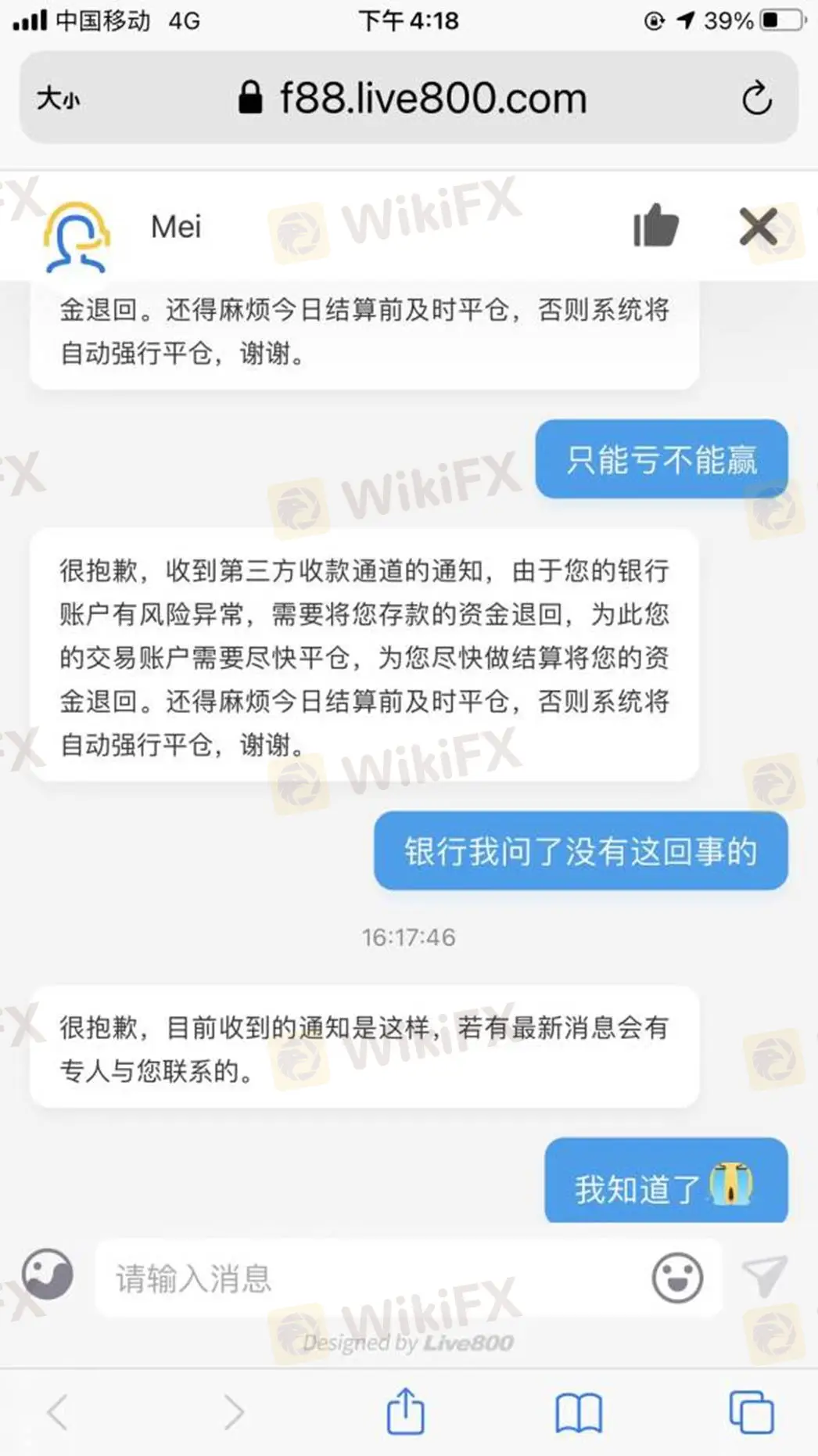
Task: Tap the round icon left of input
Action: 48,1274
